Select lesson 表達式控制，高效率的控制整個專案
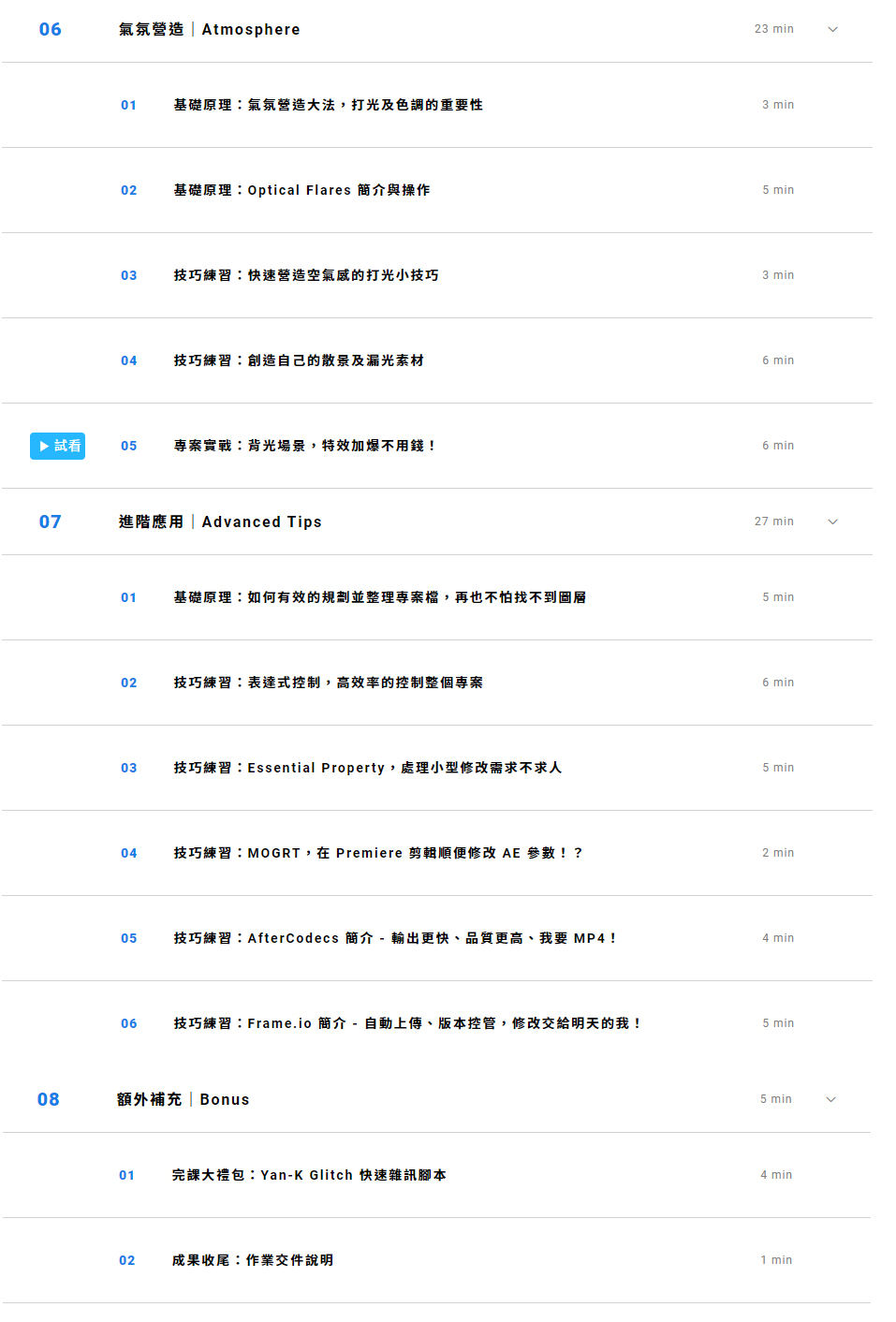The height and width of the screenshot is (1322, 896). (x=328, y=683)
